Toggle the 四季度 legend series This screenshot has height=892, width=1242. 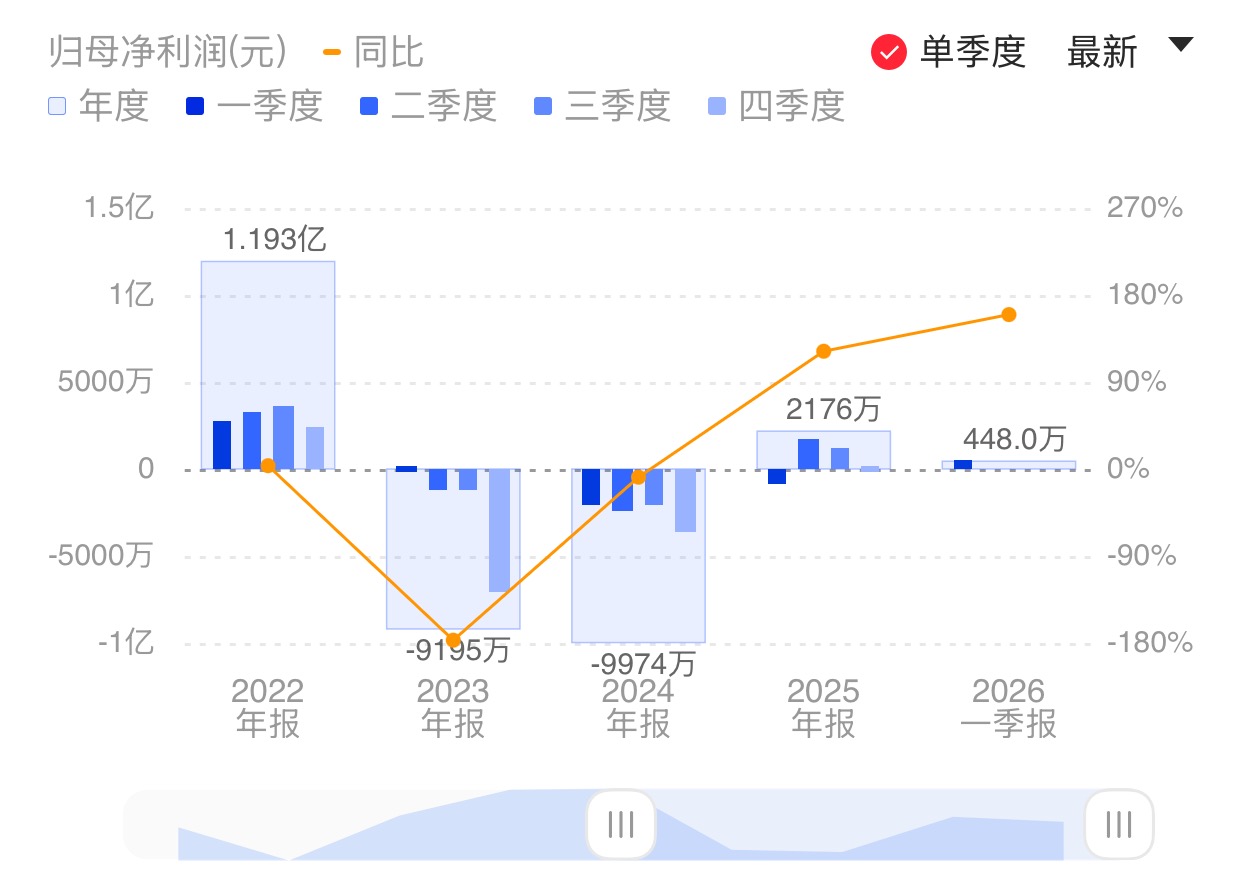(777, 106)
